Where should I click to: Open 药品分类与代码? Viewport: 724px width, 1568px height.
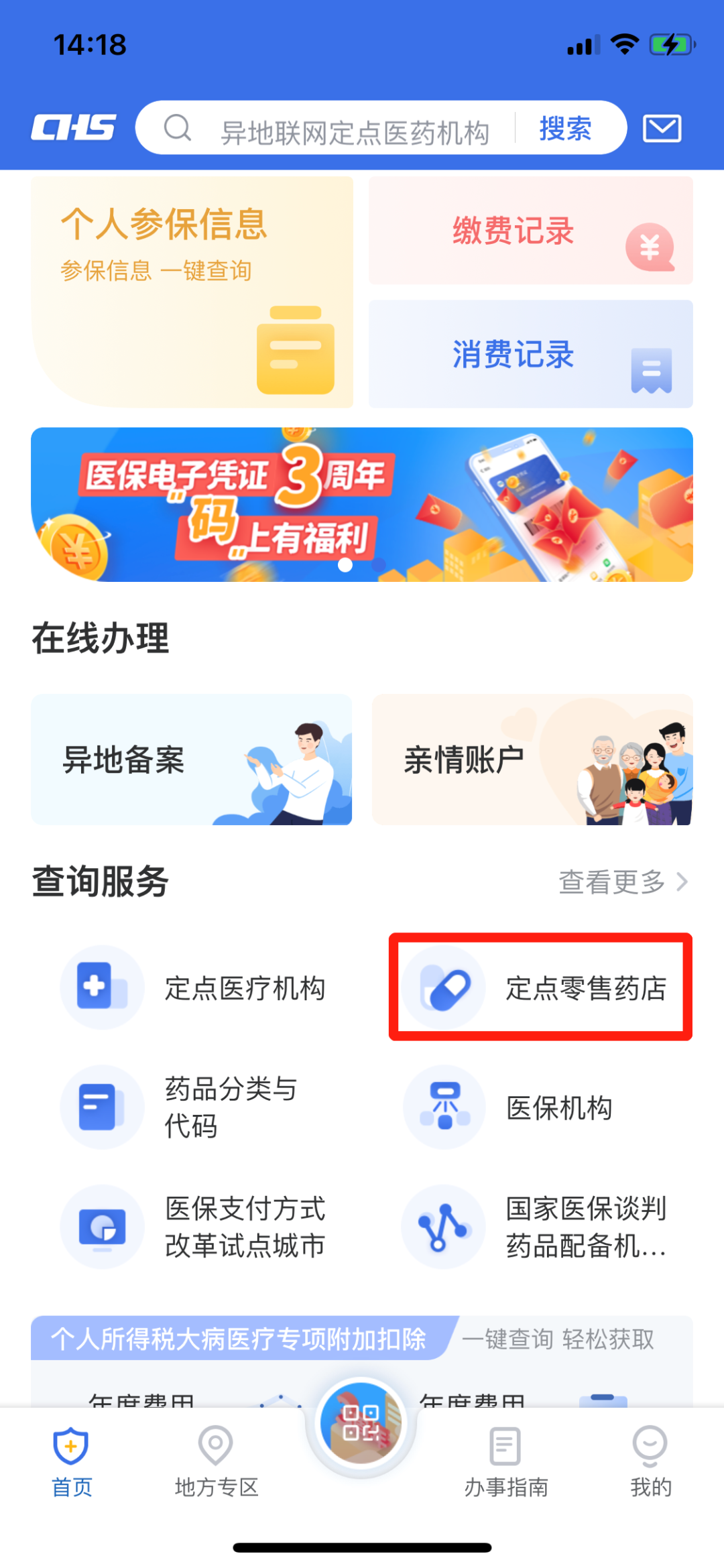coord(194,1107)
